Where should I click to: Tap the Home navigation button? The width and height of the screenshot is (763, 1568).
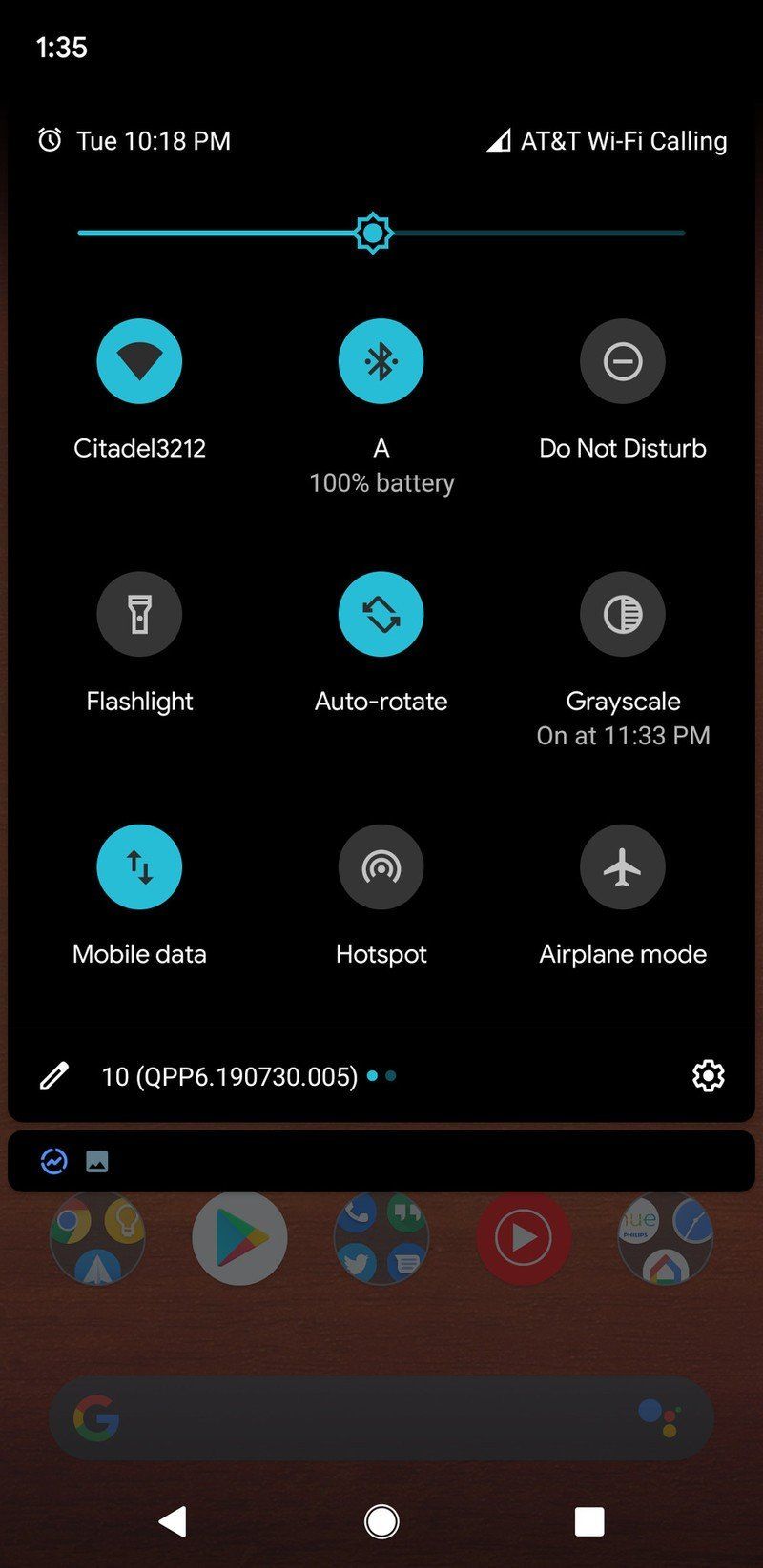381,1521
